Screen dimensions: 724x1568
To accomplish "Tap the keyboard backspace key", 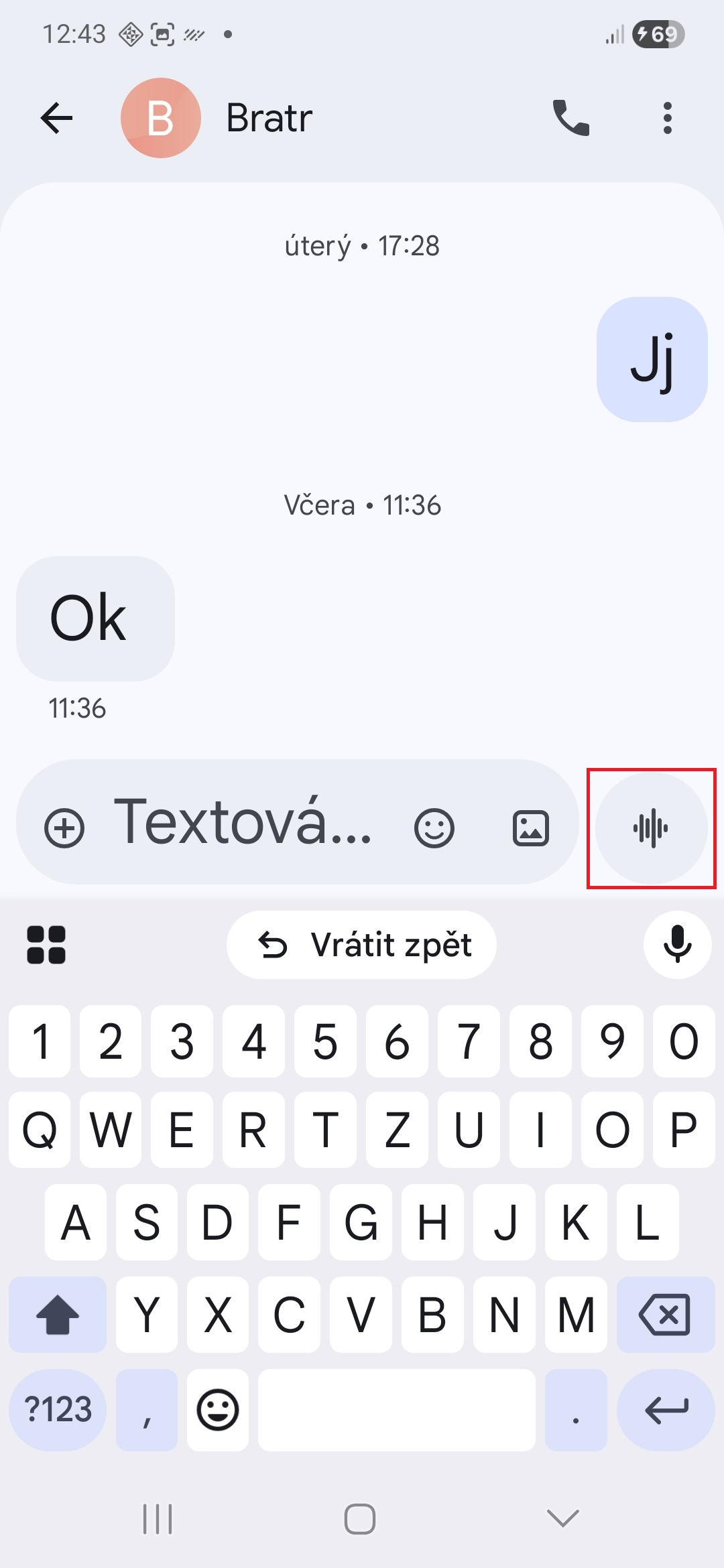I will pos(665,1315).
